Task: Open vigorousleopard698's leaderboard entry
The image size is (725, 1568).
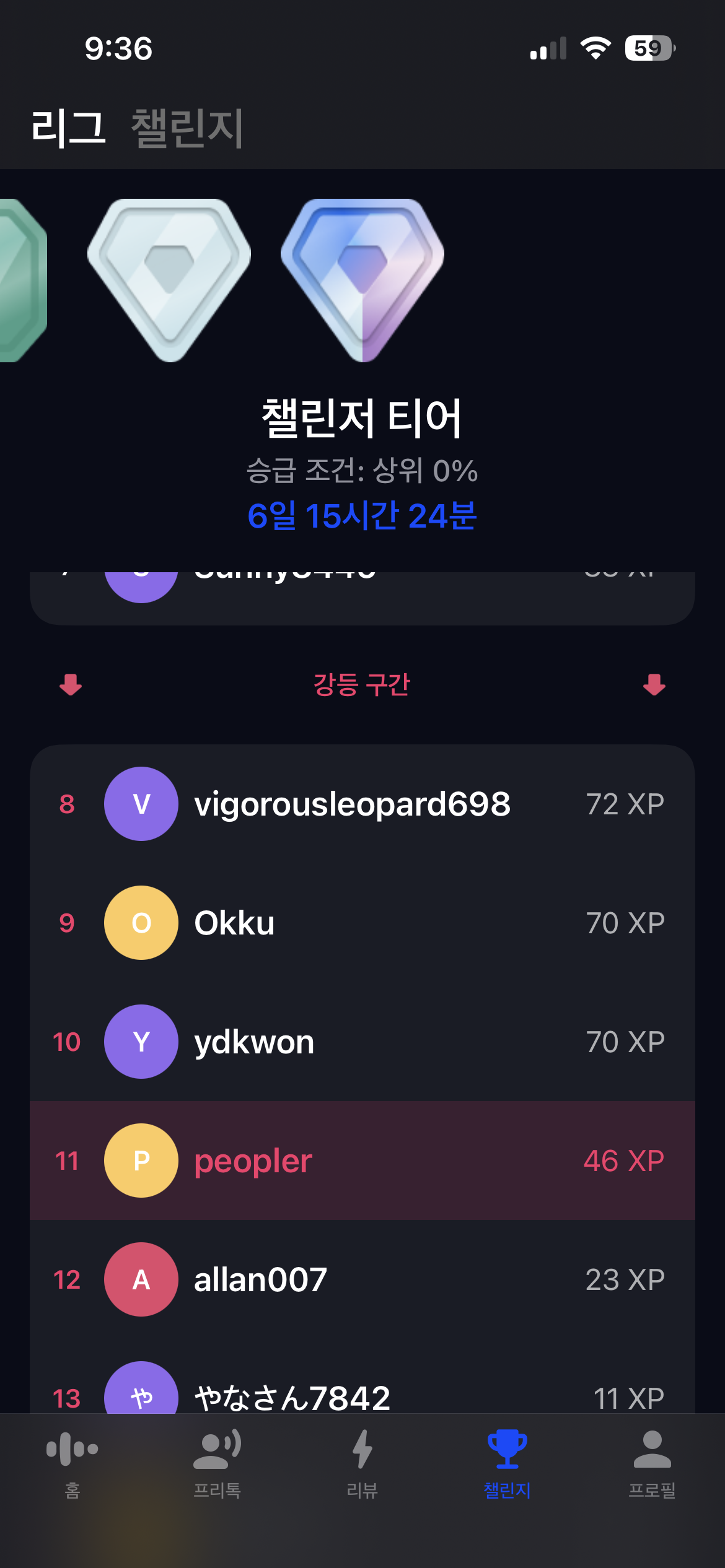Action: (x=362, y=804)
